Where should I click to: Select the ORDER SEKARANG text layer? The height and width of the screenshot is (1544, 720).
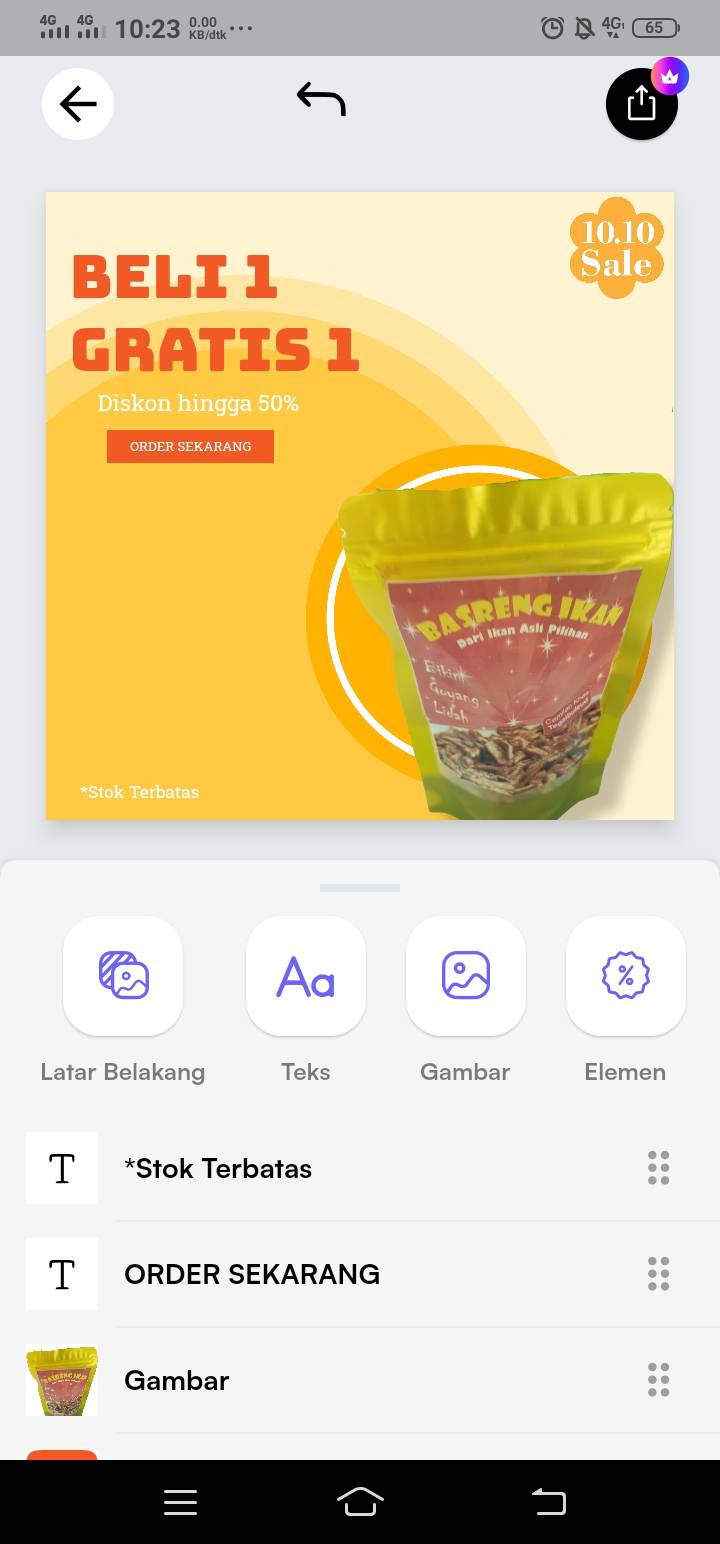click(360, 1274)
